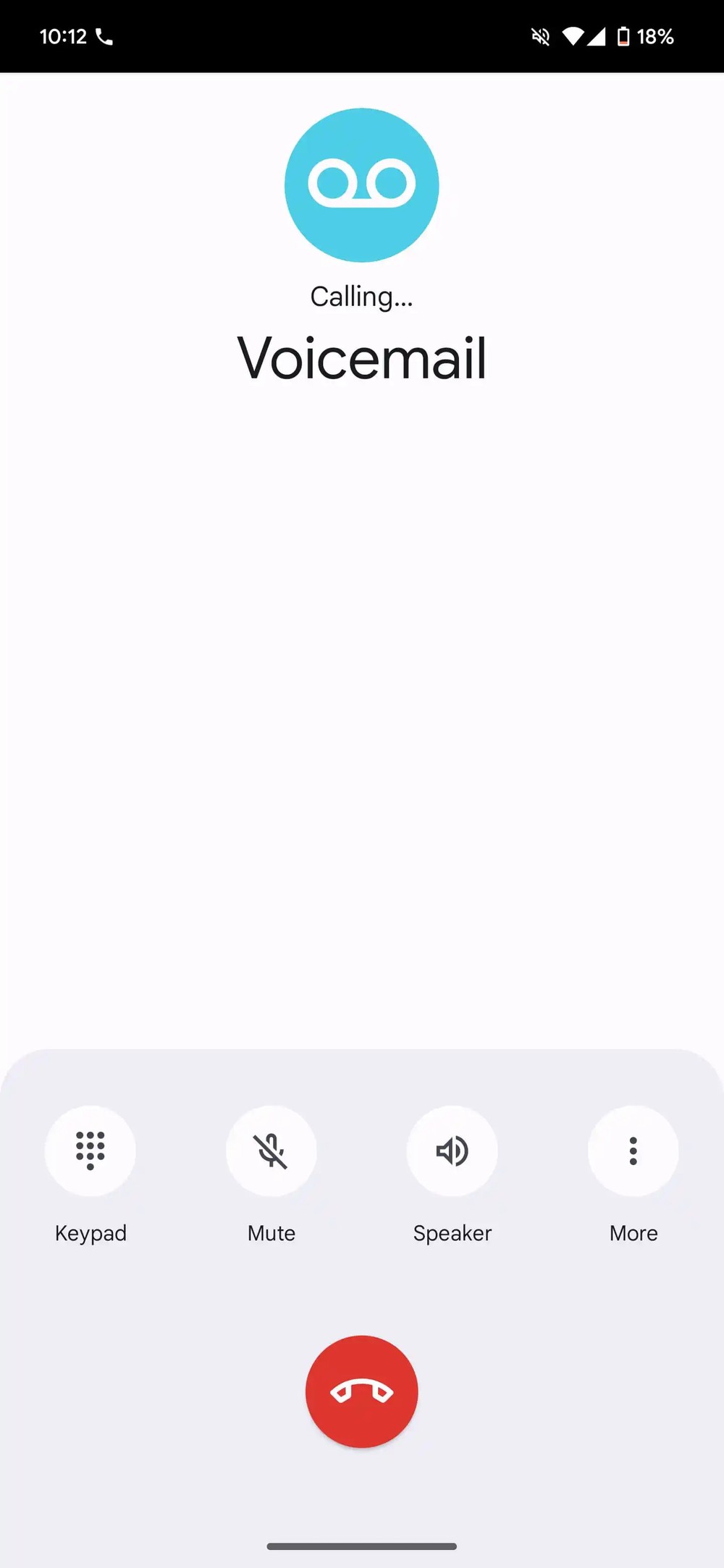Open More call options
This screenshot has height=1568, width=724.
click(x=633, y=1150)
